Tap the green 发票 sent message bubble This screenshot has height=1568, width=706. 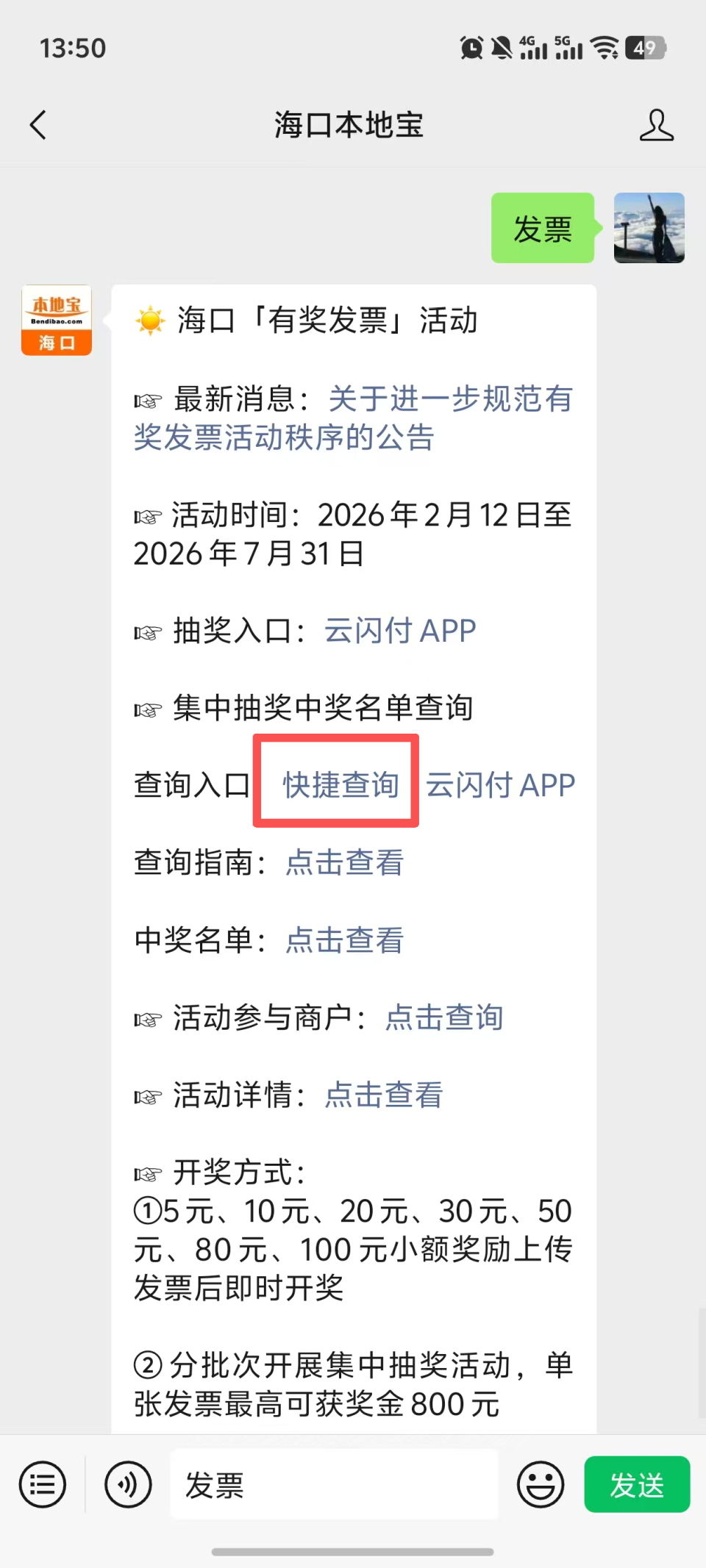pos(542,228)
